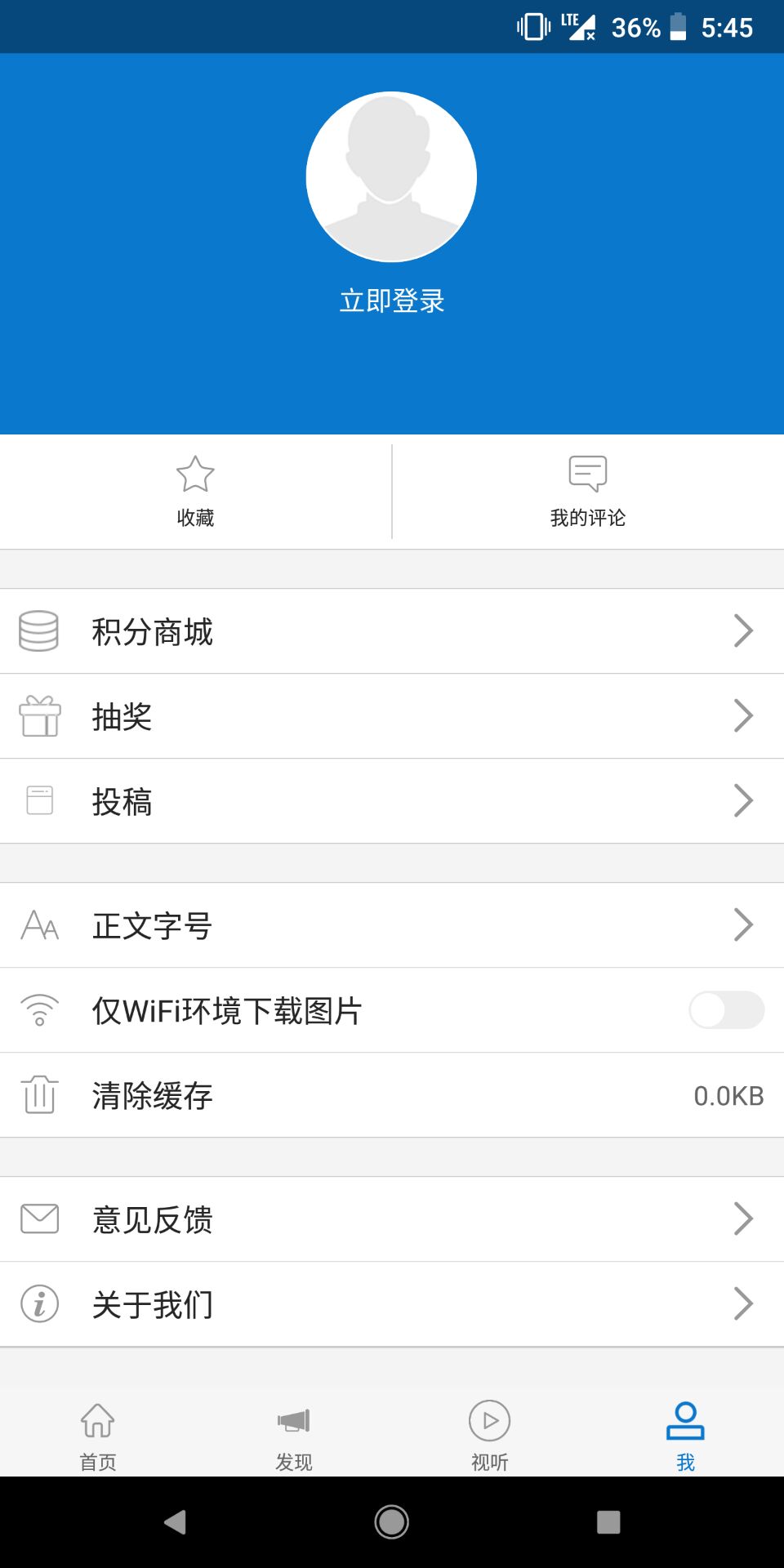Open the 积分商城 (points mall) icon

39,630
